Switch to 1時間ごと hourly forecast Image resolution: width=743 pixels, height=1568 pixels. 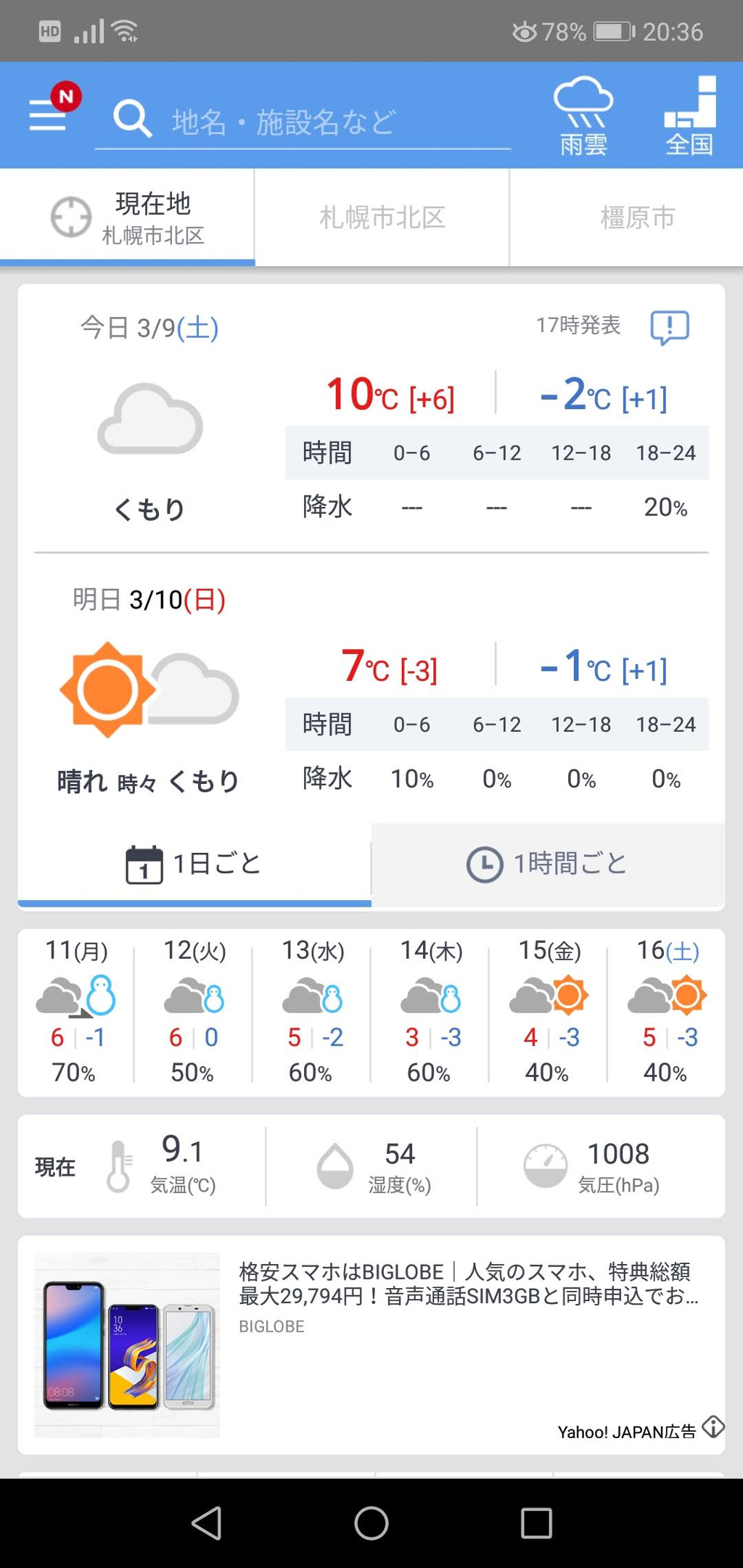point(548,864)
